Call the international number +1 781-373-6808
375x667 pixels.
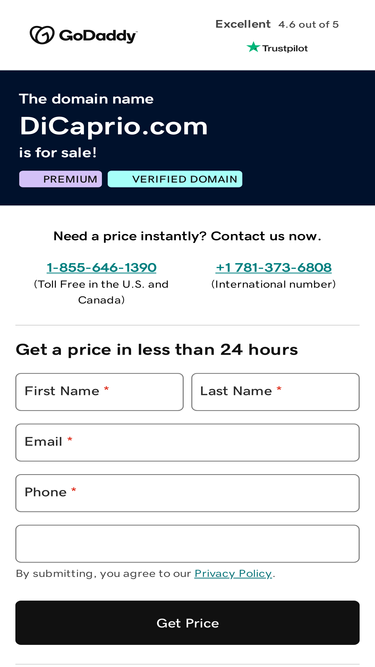pos(273,268)
